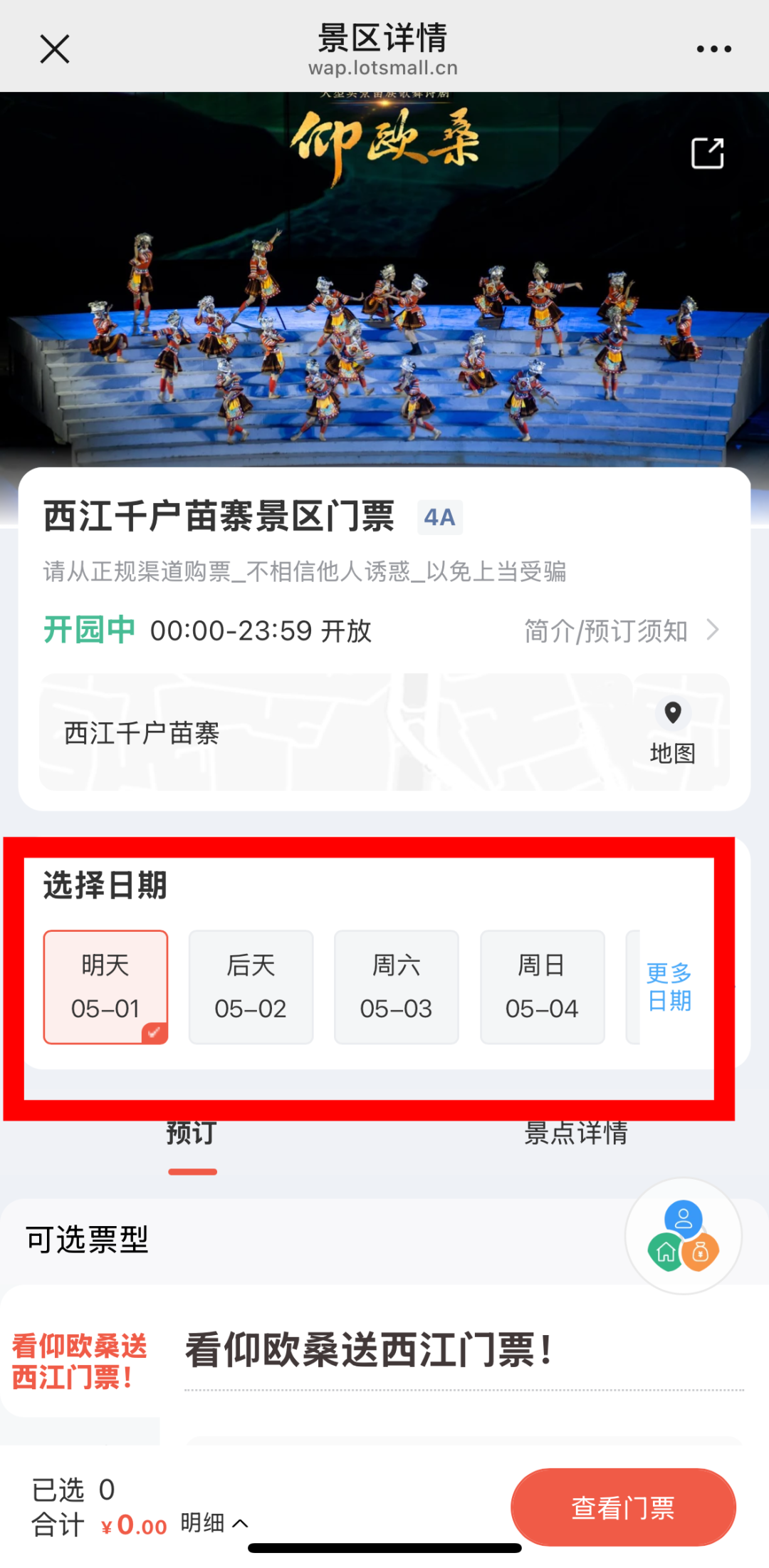769x1568 pixels.
Task: Open the 地图 map location
Action: click(672, 732)
